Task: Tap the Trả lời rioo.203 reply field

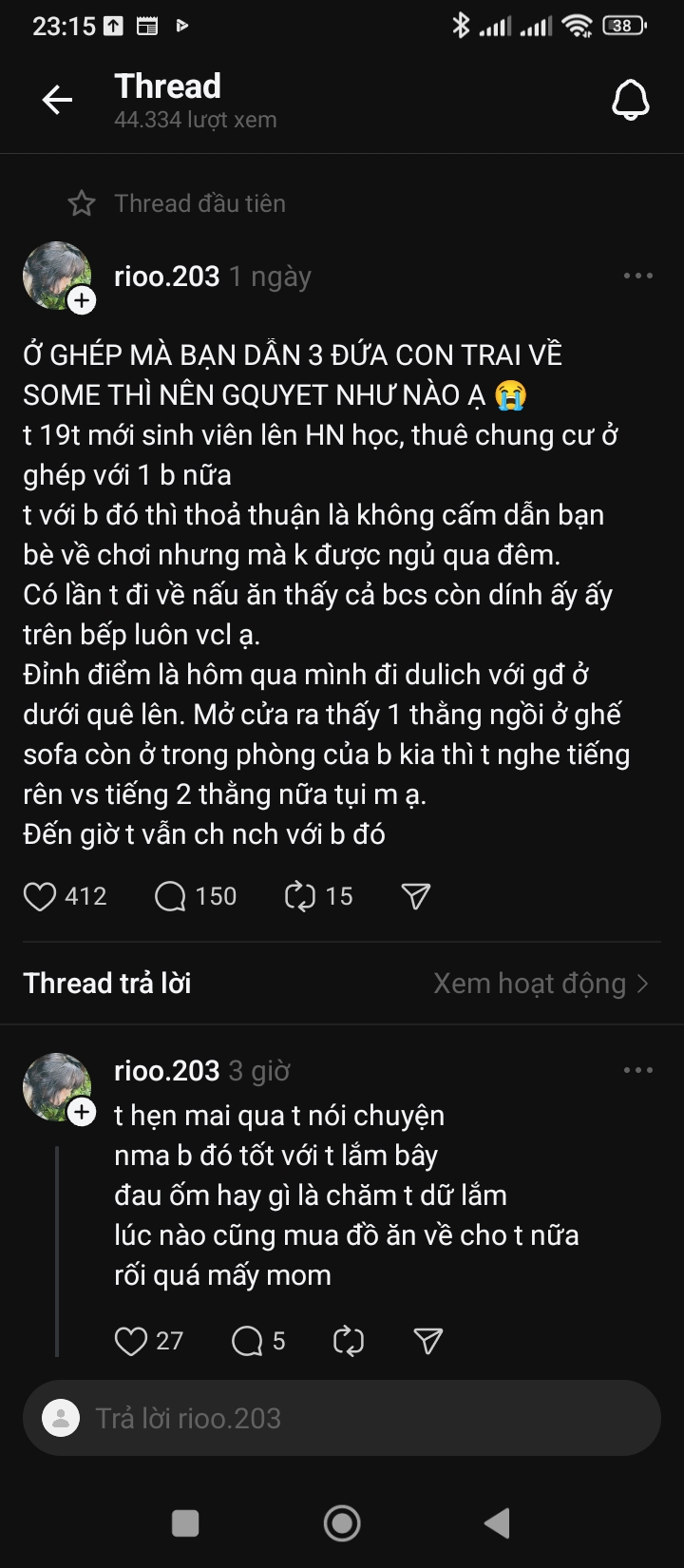Action: coord(342,1418)
